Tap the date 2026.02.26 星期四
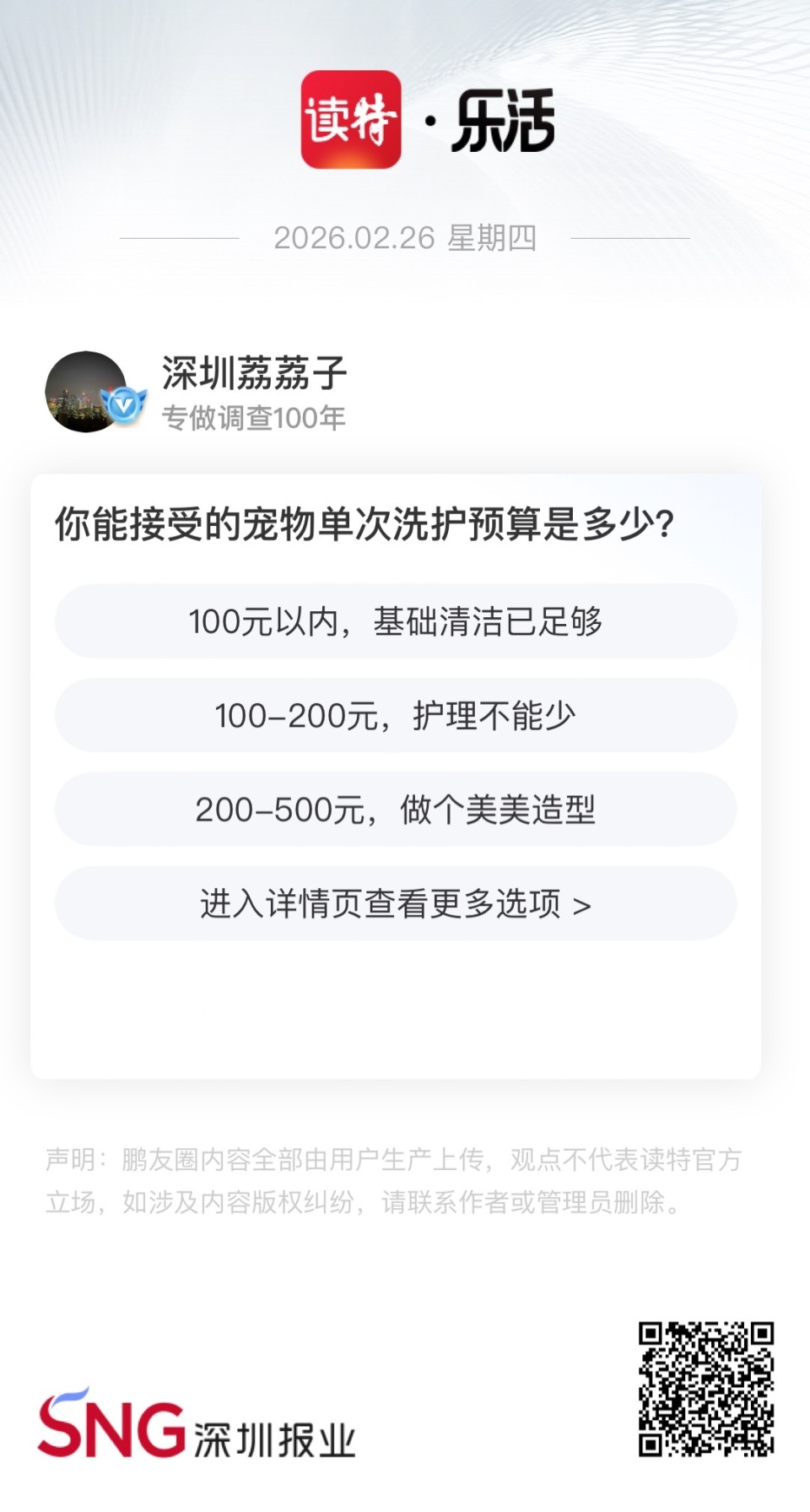Image resolution: width=810 pixels, height=1512 pixels. click(405, 240)
